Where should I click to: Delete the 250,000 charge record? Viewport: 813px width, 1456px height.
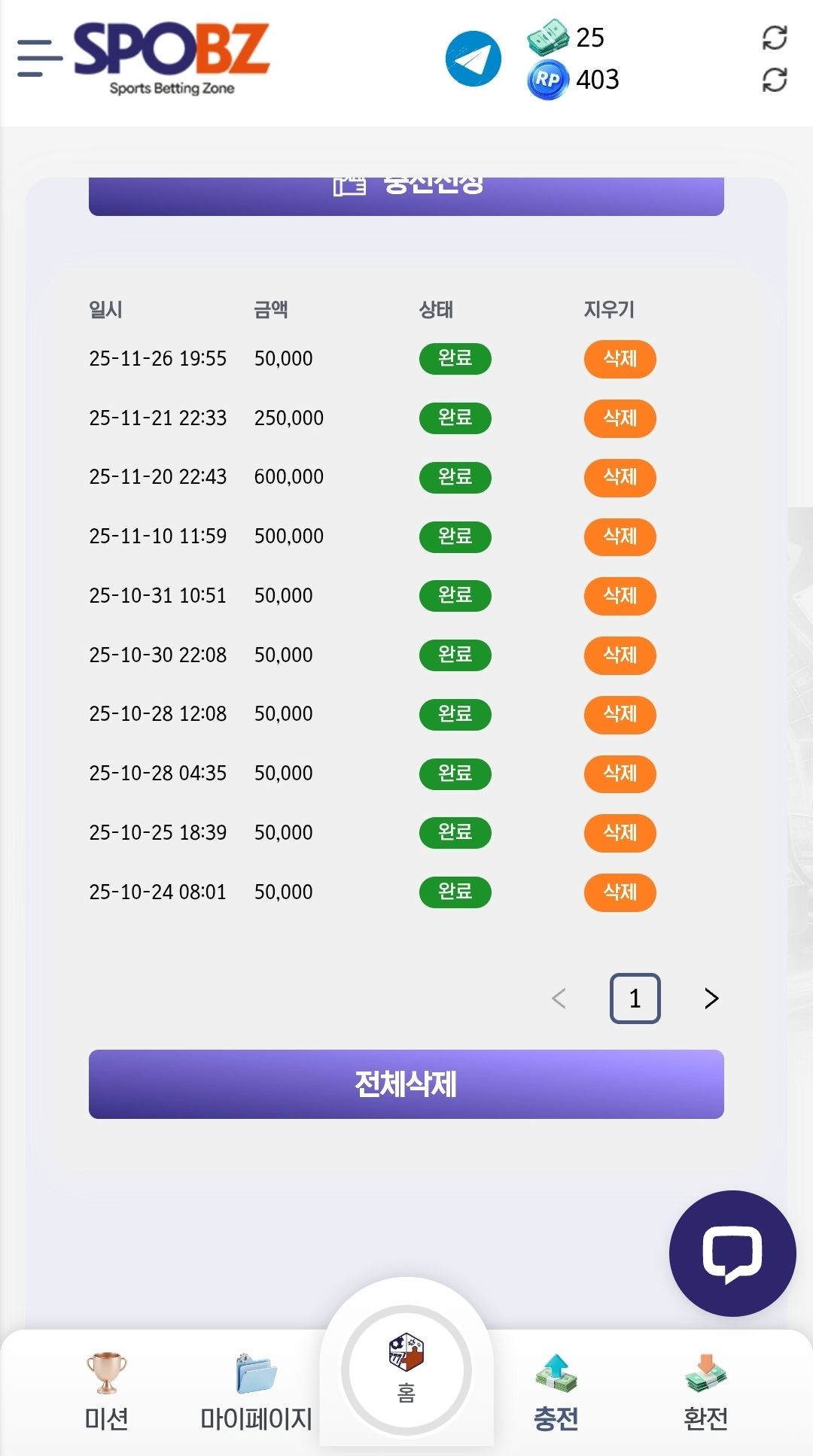(620, 418)
